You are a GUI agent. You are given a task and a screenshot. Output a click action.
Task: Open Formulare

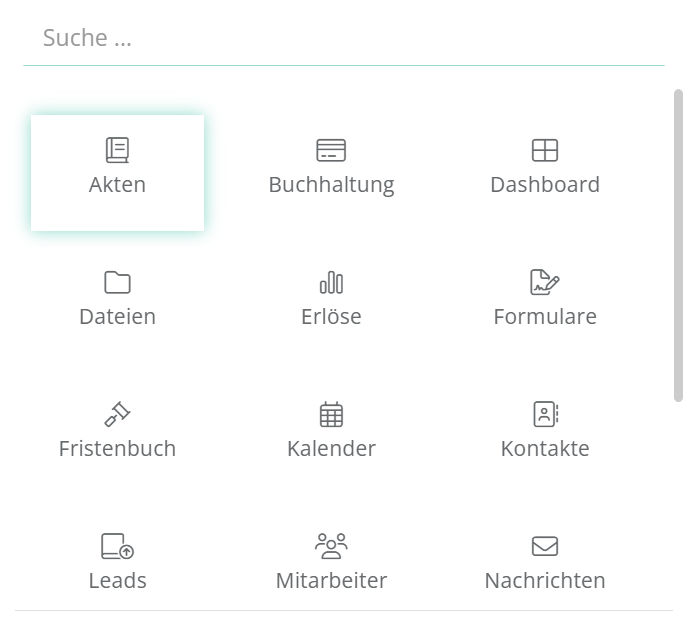544,300
